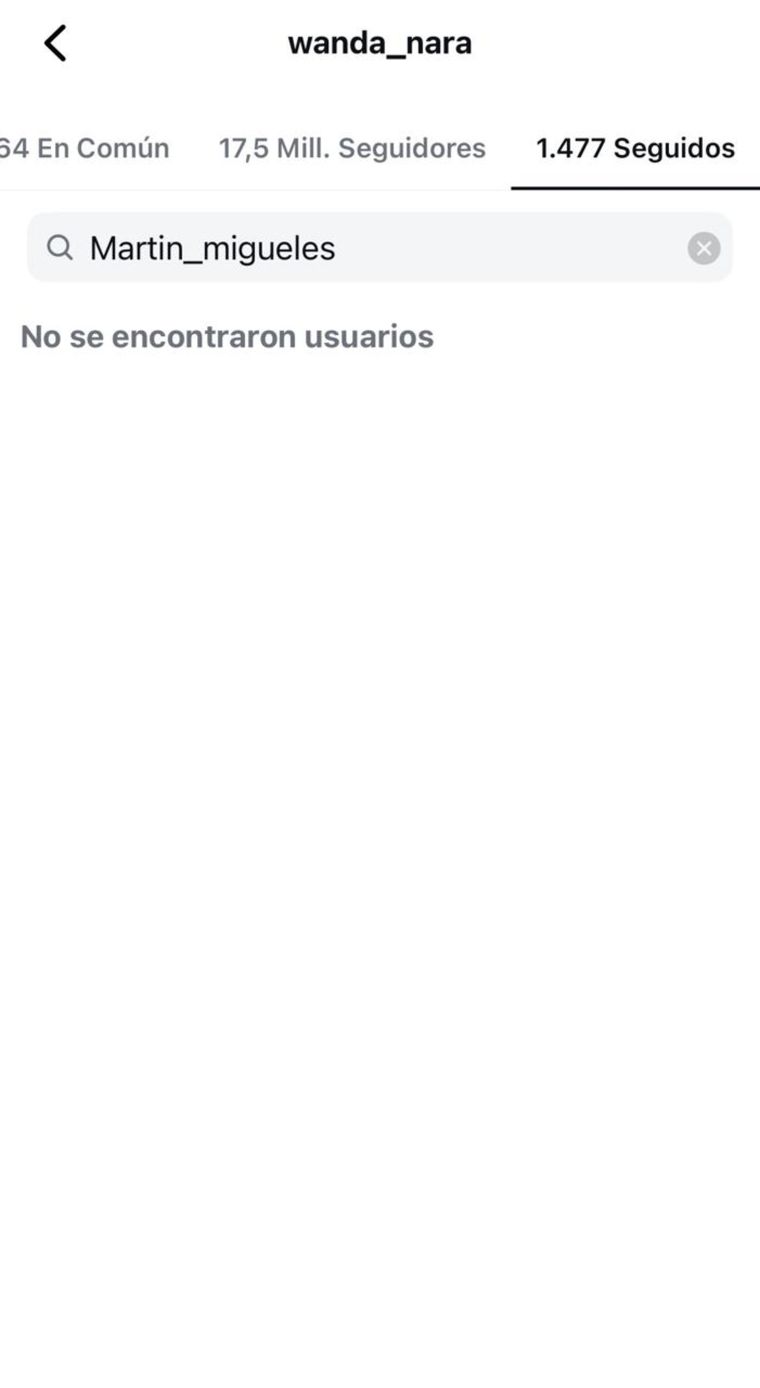The width and height of the screenshot is (760, 1388).
Task: Tap the No se encontraron usuarios message
Action: (x=228, y=336)
